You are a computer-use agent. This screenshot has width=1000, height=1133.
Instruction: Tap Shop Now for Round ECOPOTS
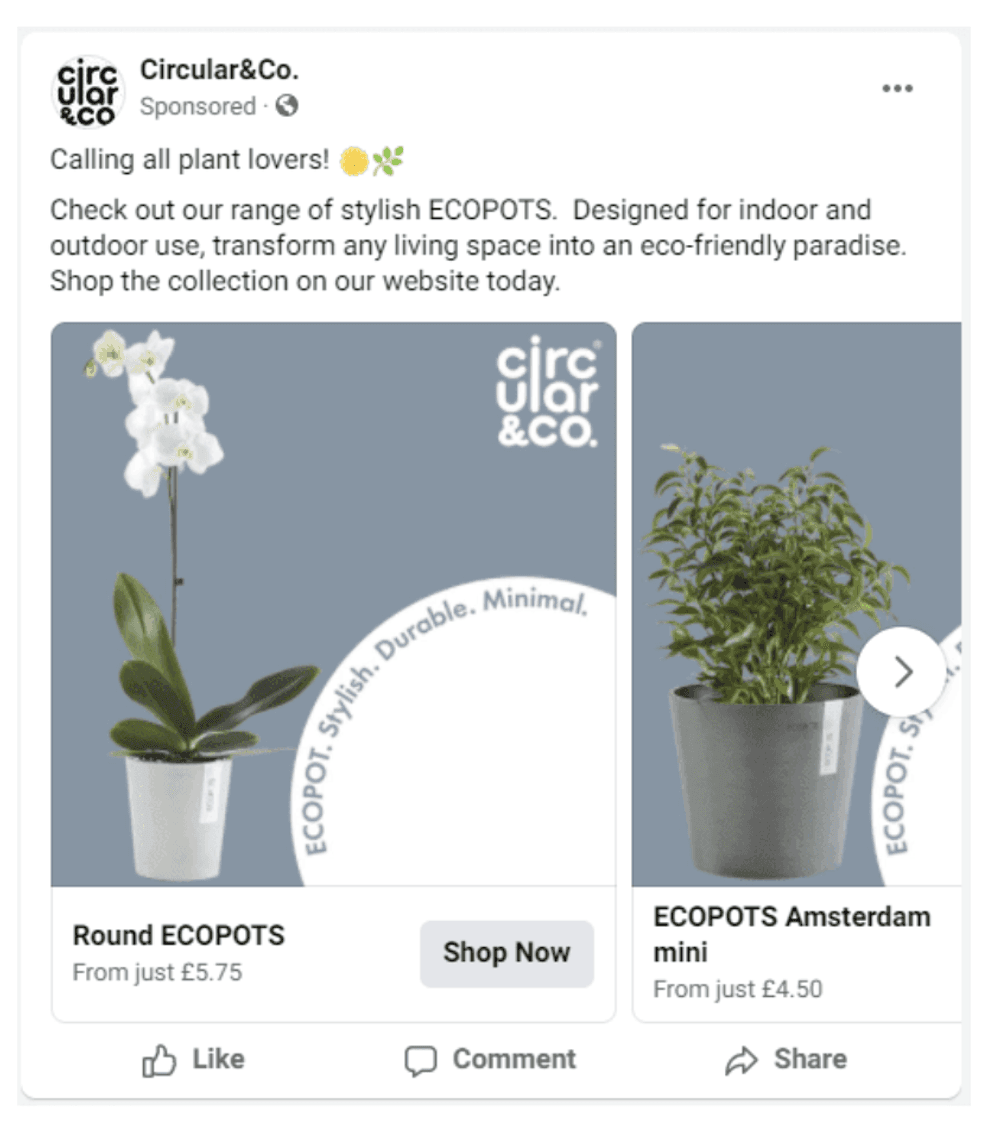(x=506, y=953)
